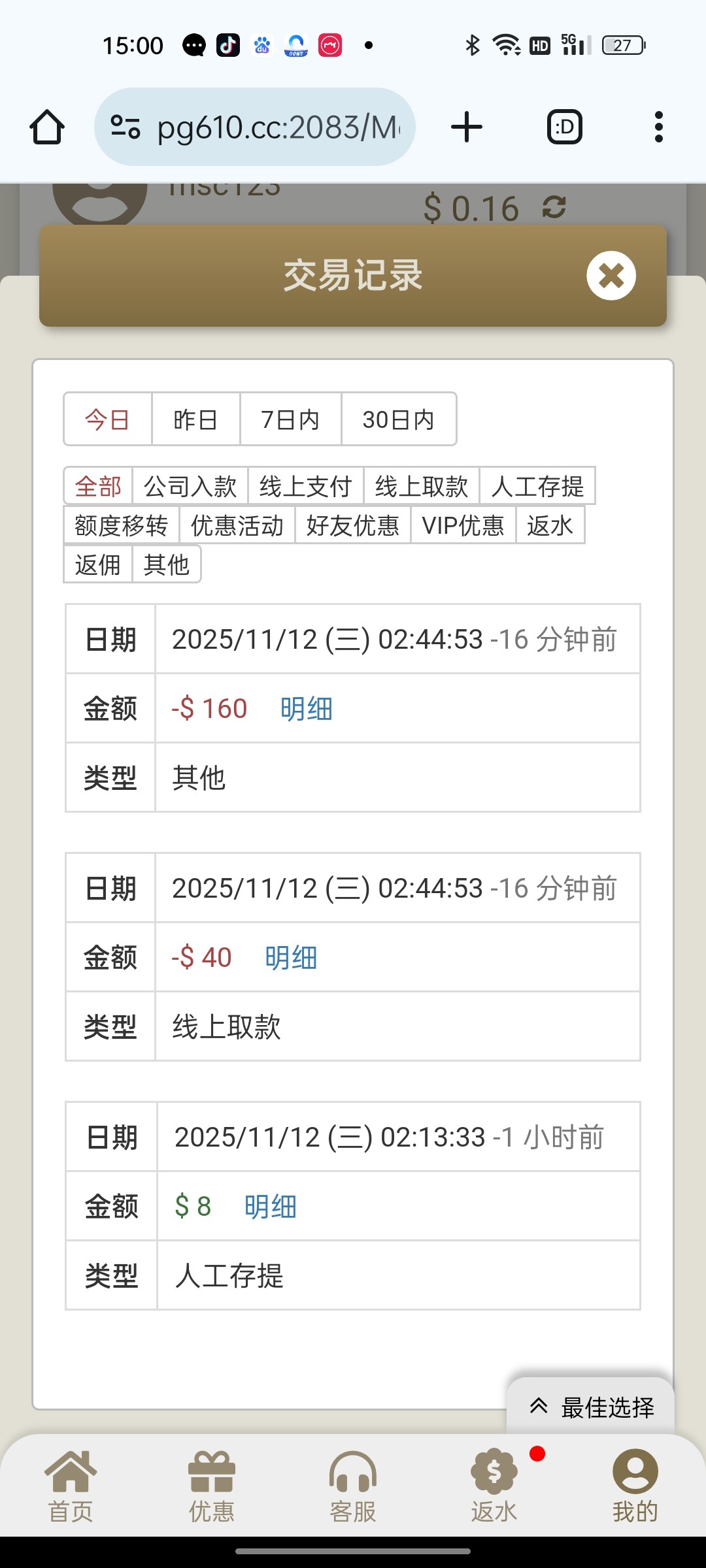Tap the 最佳选择 button

click(591, 1407)
